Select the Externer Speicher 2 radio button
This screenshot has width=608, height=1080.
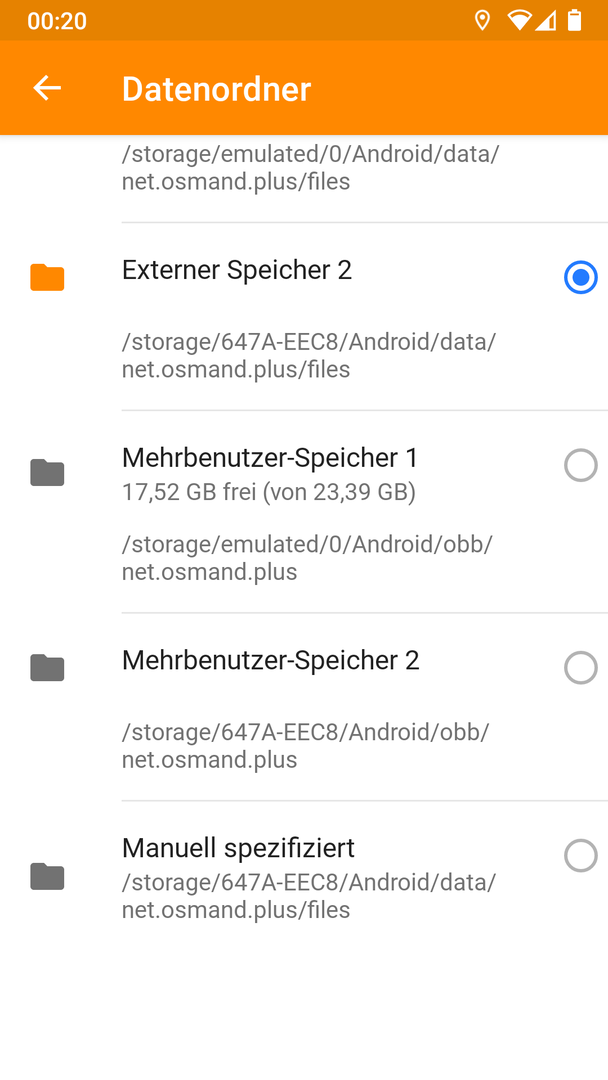(580, 278)
